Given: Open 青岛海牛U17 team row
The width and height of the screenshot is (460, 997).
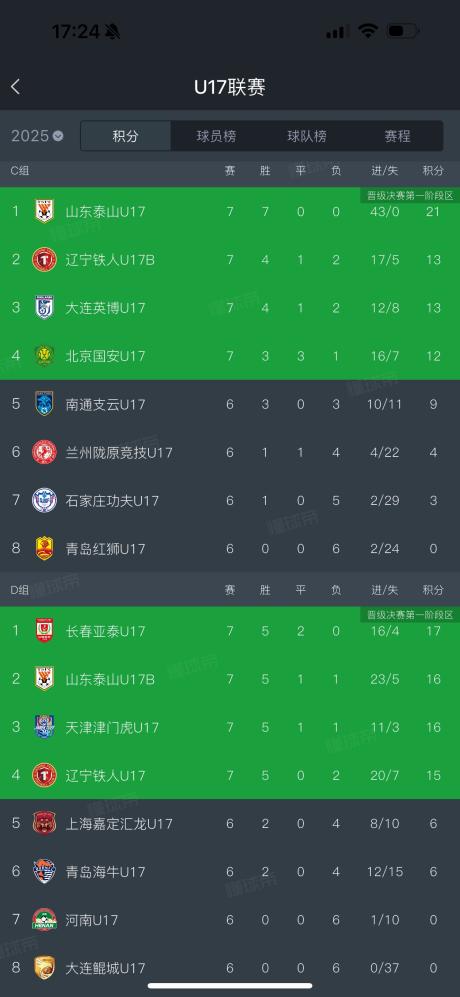Looking at the screenshot, I should 230,872.
